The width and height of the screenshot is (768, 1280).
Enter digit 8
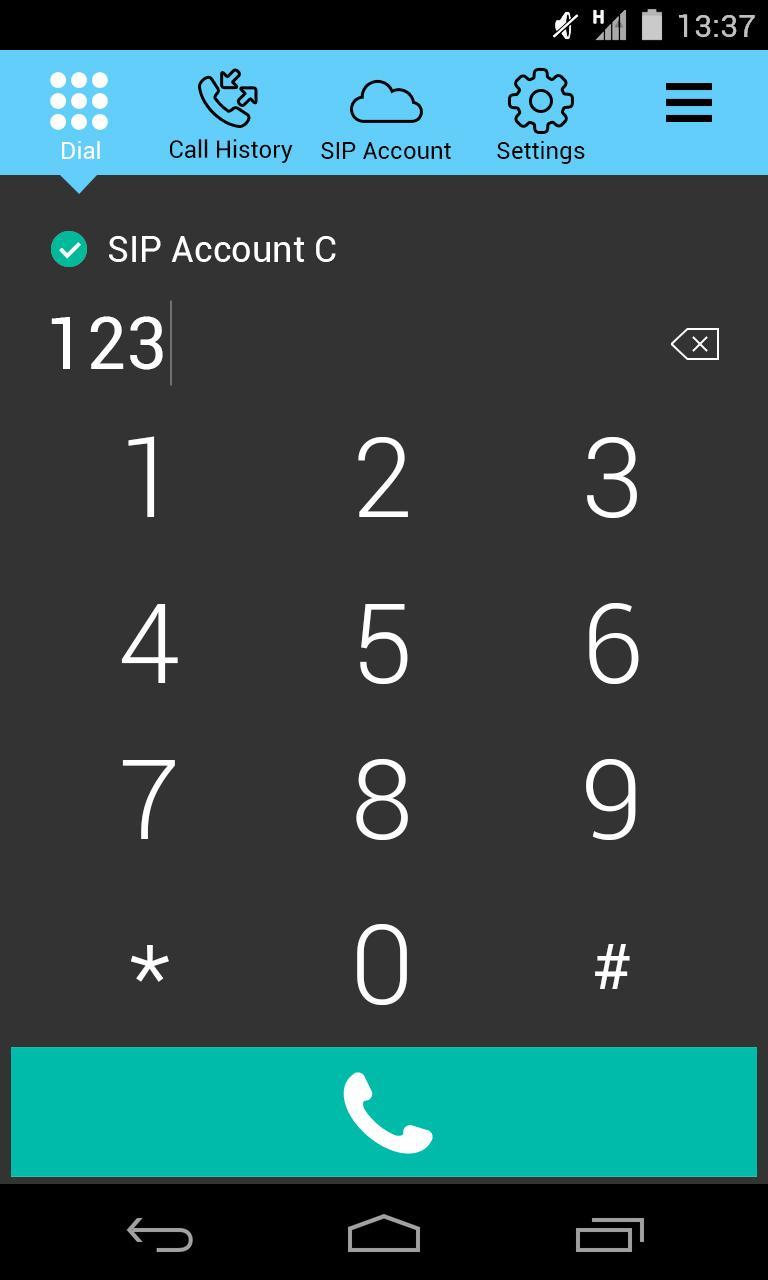click(383, 798)
